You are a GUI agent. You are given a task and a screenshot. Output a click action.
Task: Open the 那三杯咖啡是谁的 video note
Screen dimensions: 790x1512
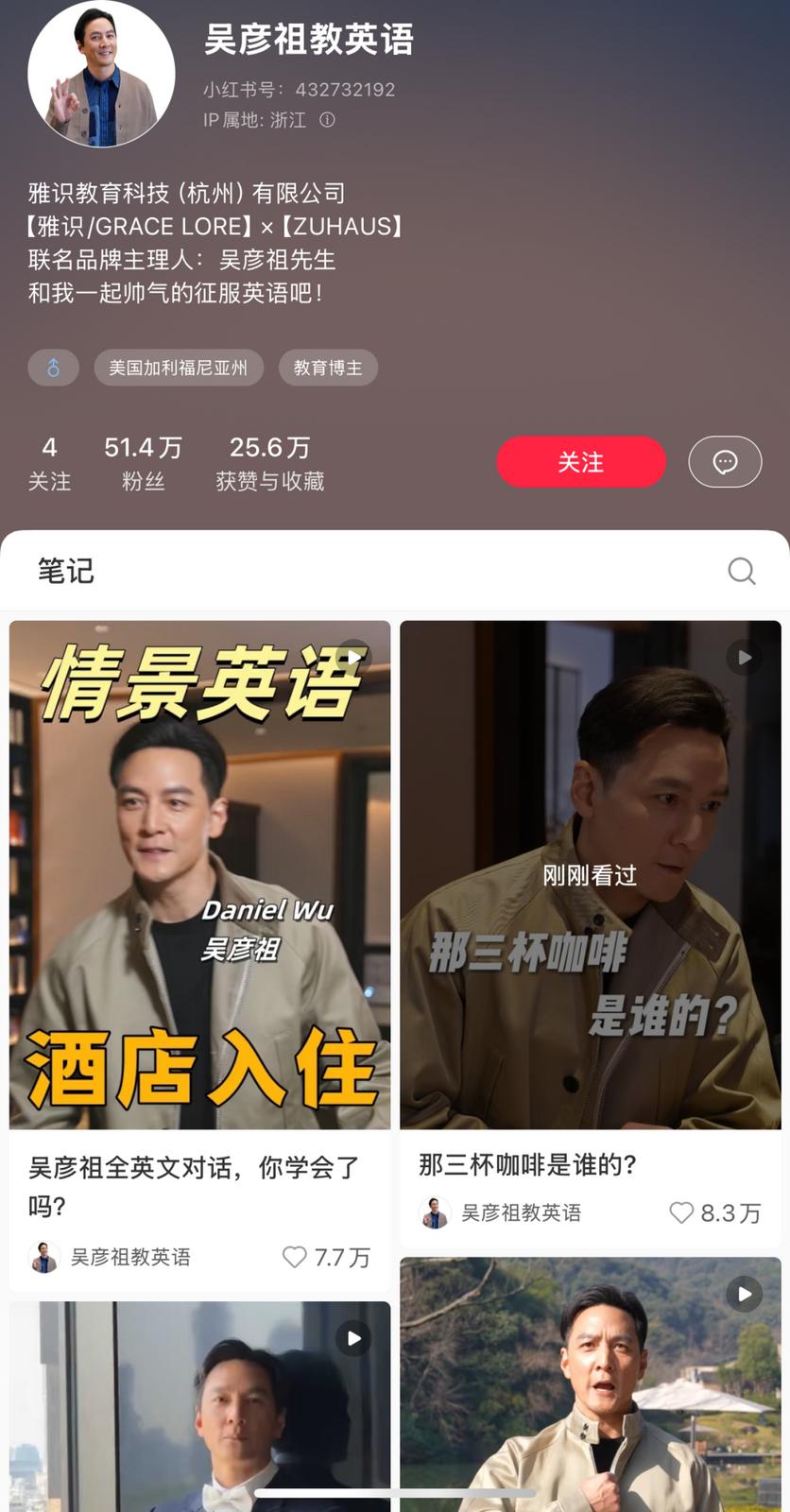tap(590, 874)
